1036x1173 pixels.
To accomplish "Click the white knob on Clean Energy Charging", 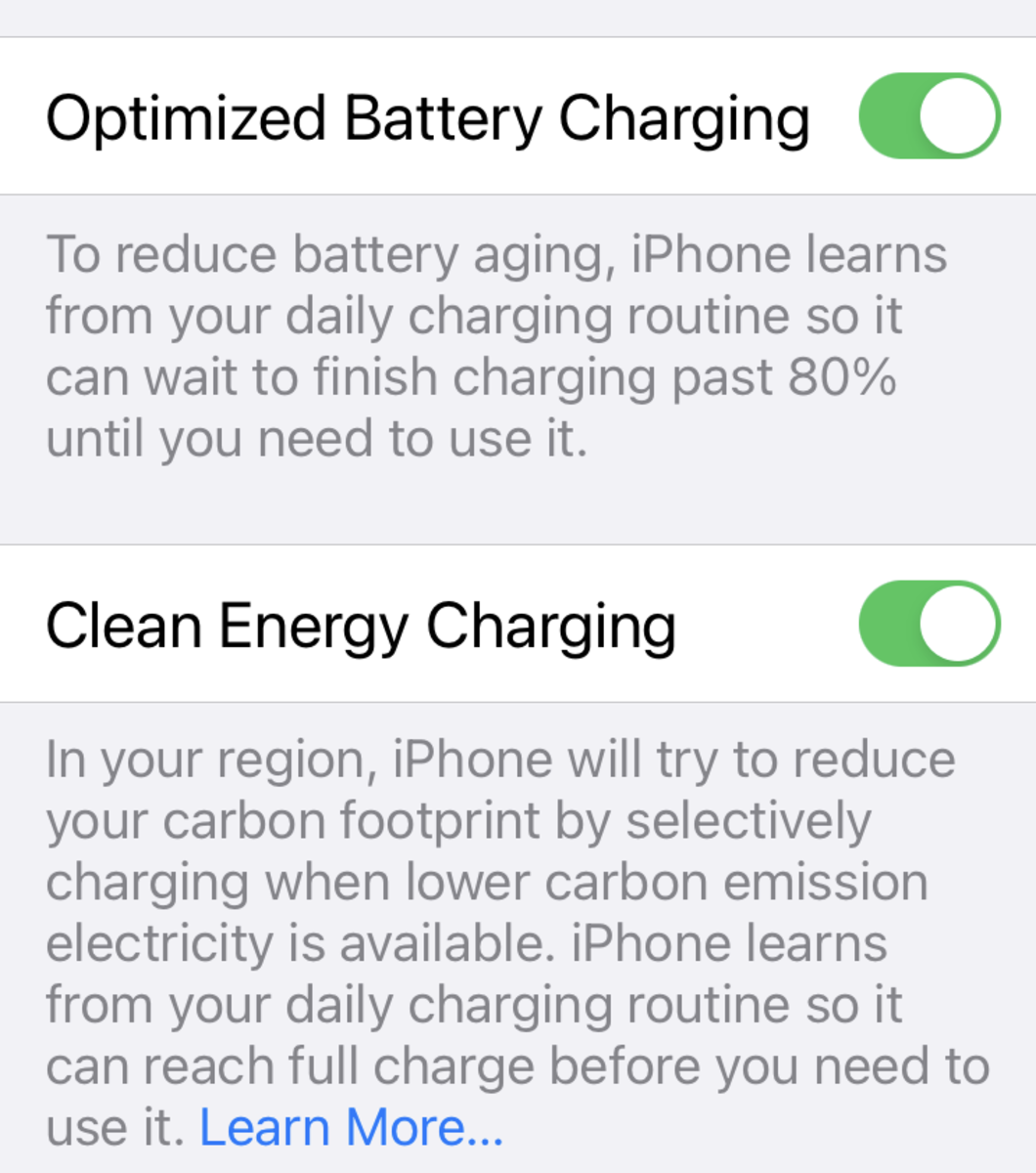I will point(960,624).
